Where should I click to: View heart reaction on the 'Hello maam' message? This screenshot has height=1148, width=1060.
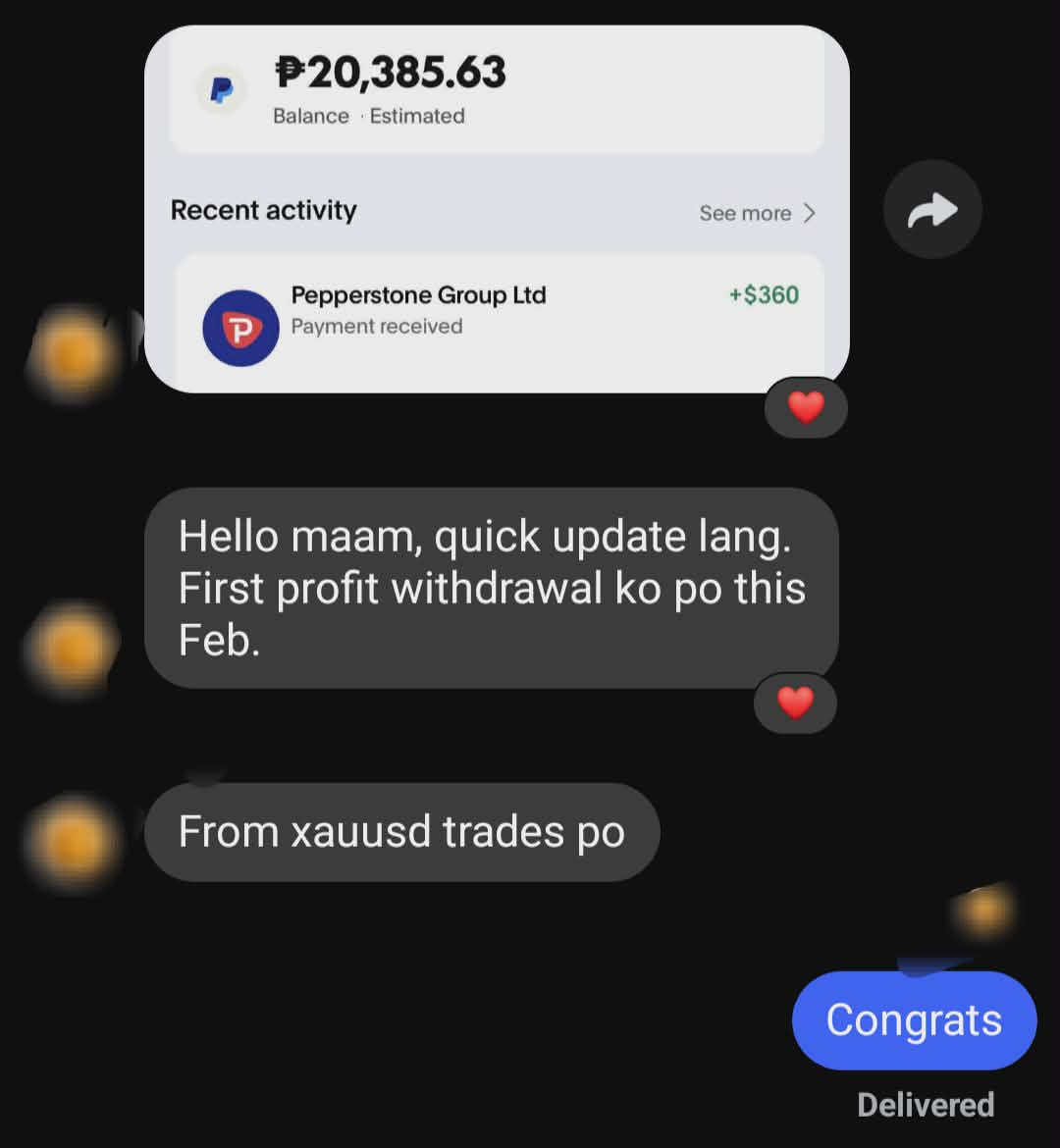pos(795,703)
